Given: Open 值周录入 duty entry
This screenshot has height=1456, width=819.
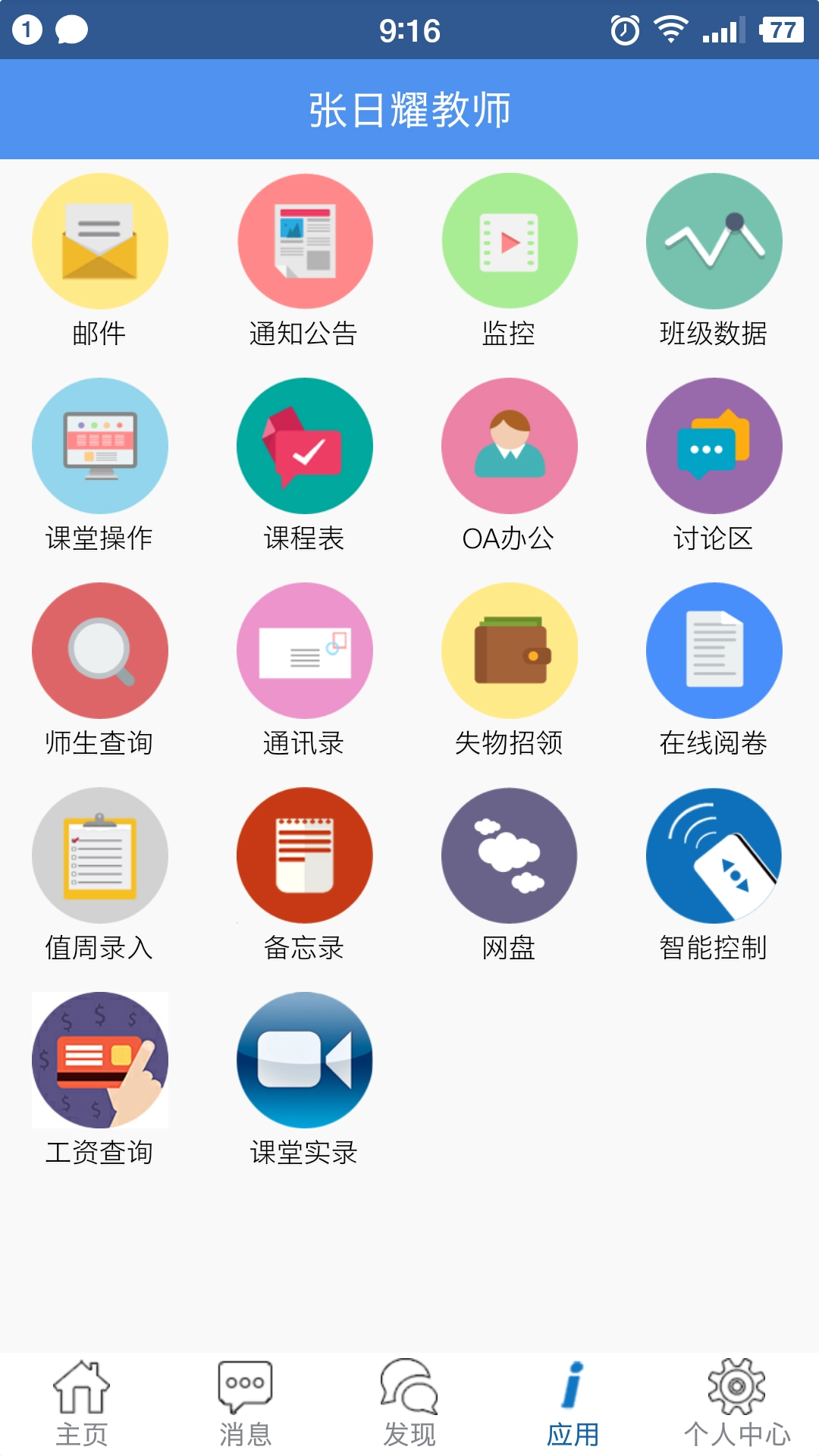Looking at the screenshot, I should pyautogui.click(x=99, y=855).
